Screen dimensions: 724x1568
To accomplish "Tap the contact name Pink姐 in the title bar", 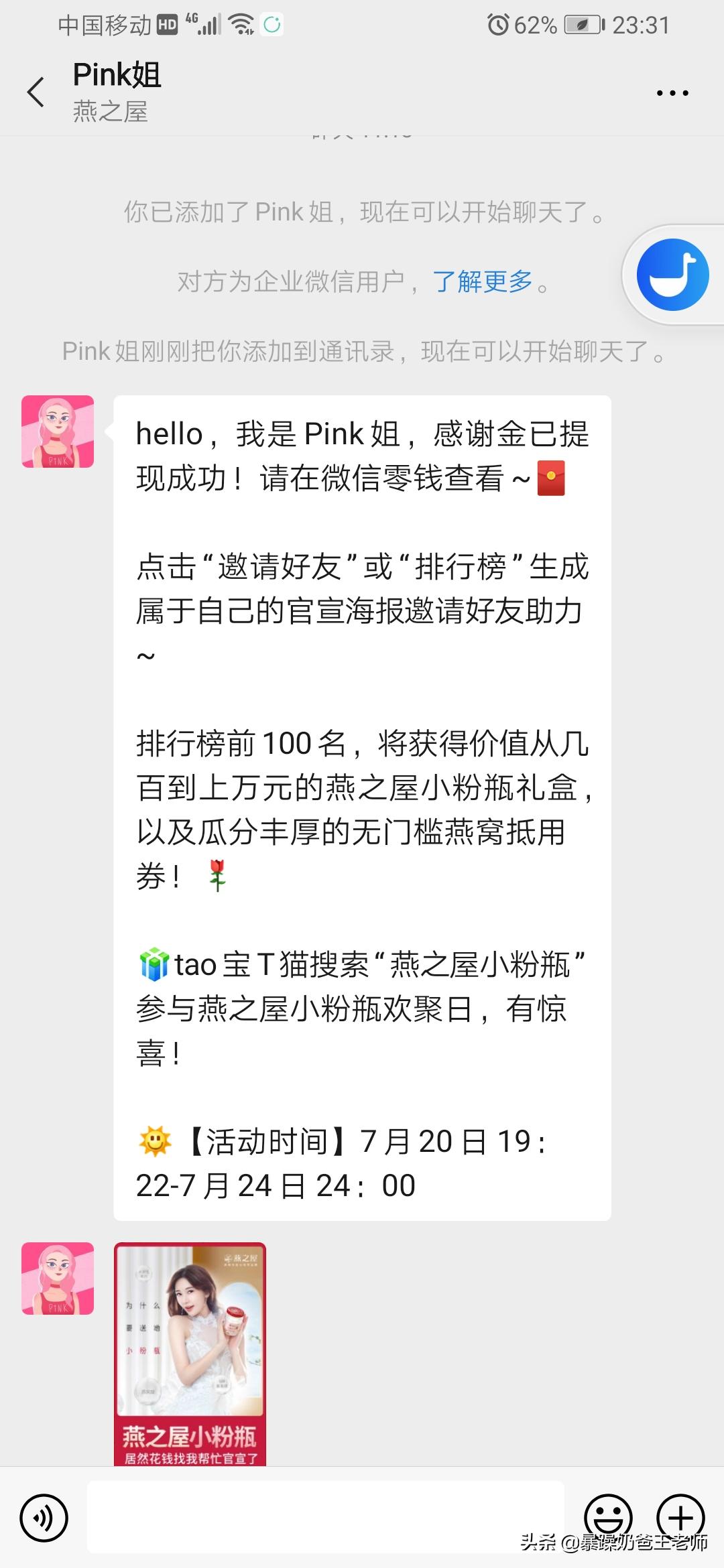I will 116,76.
